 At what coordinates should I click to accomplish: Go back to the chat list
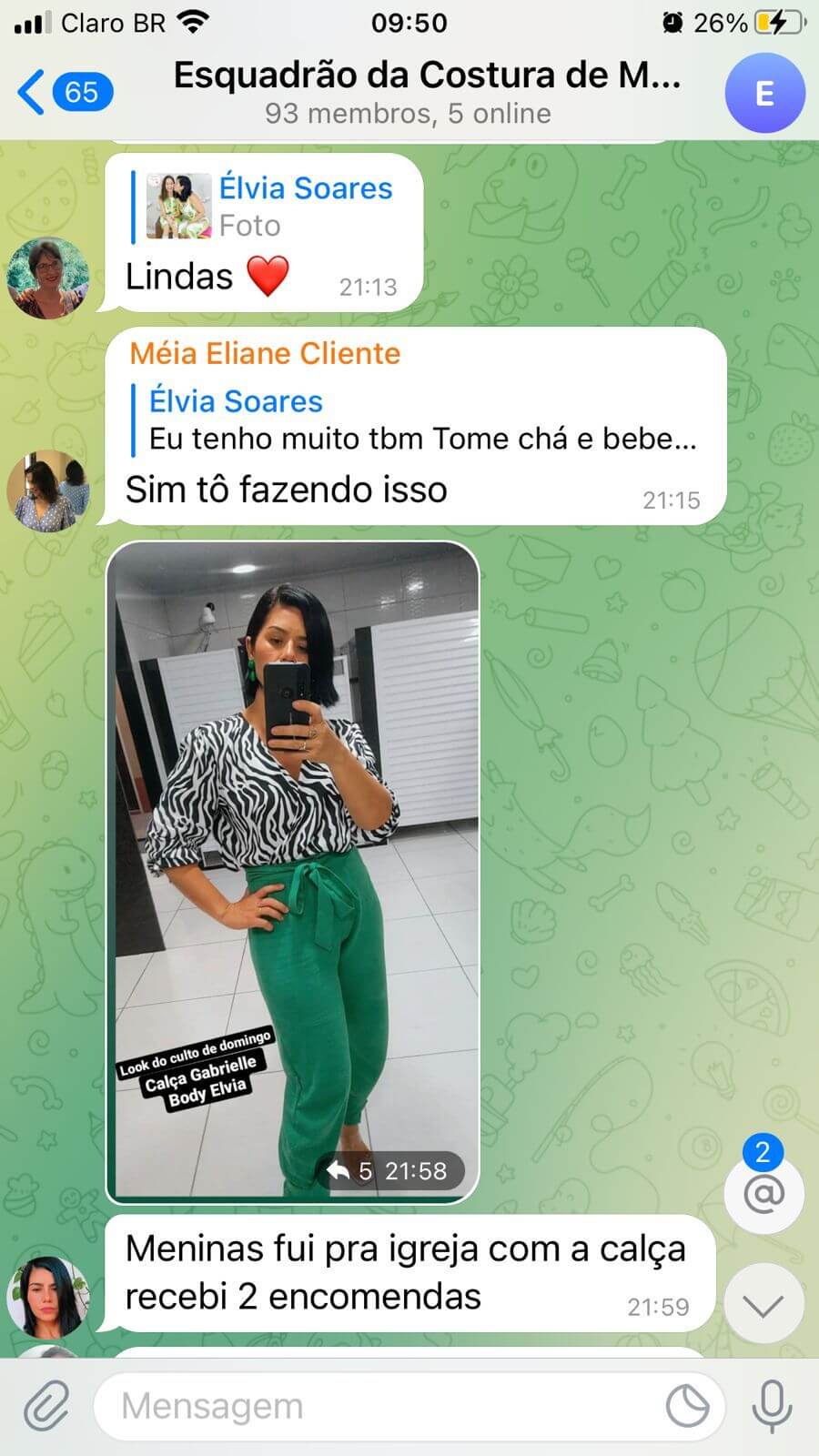tap(62, 93)
